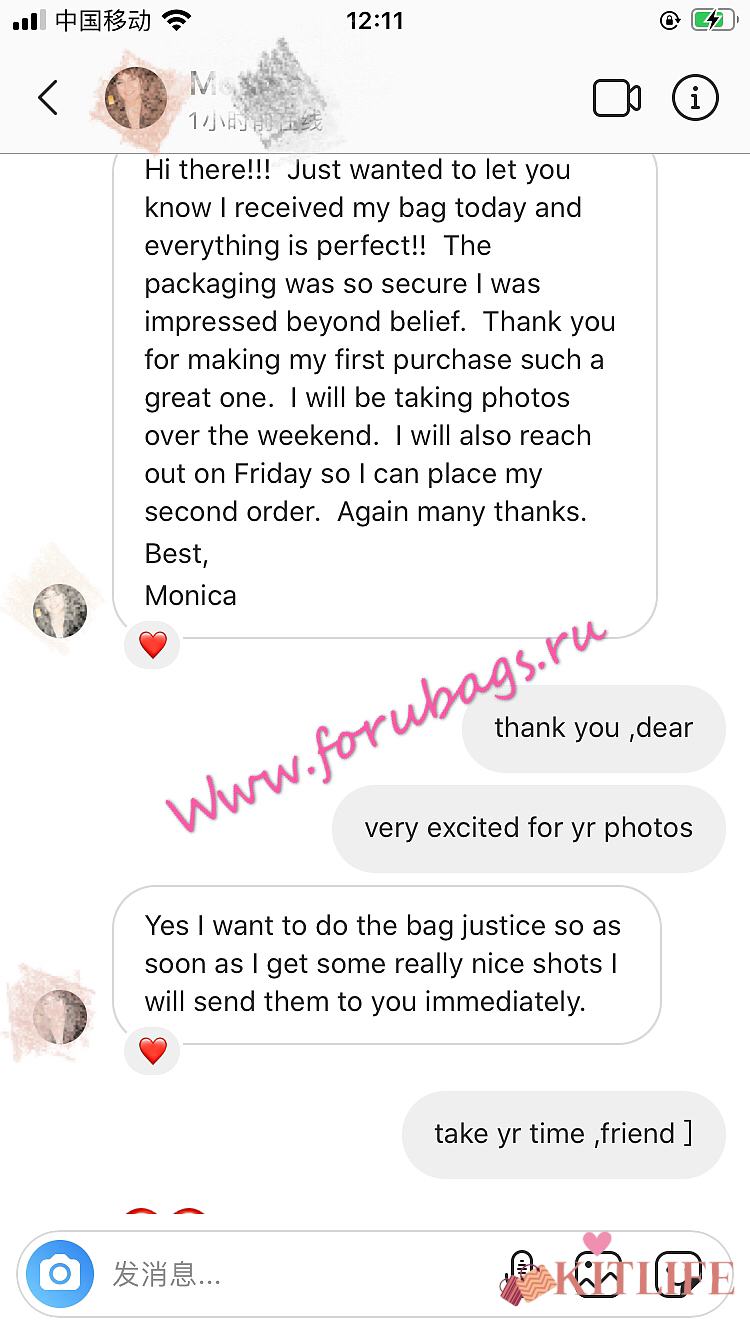Open the camera from the message bar

pos(60,1274)
